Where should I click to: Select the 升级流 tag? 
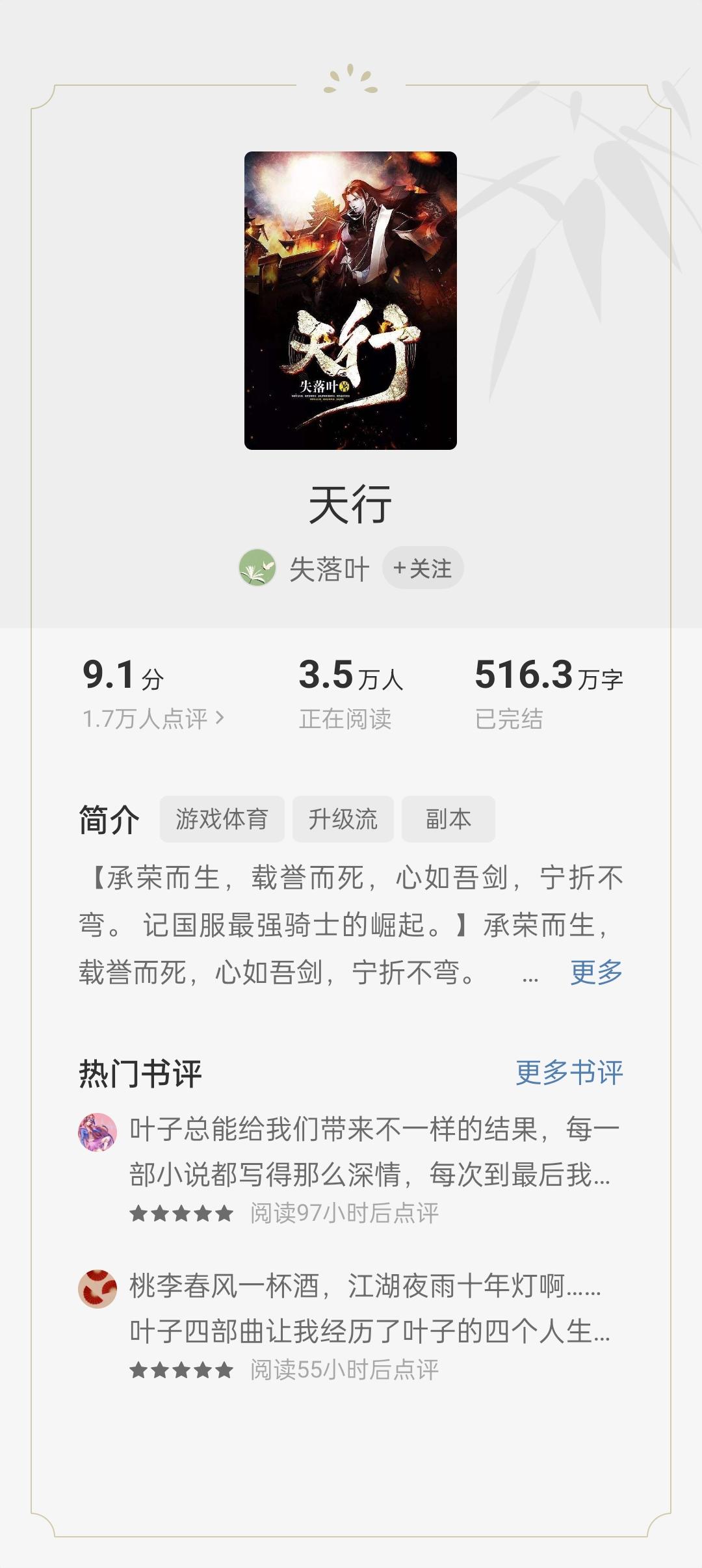click(343, 819)
